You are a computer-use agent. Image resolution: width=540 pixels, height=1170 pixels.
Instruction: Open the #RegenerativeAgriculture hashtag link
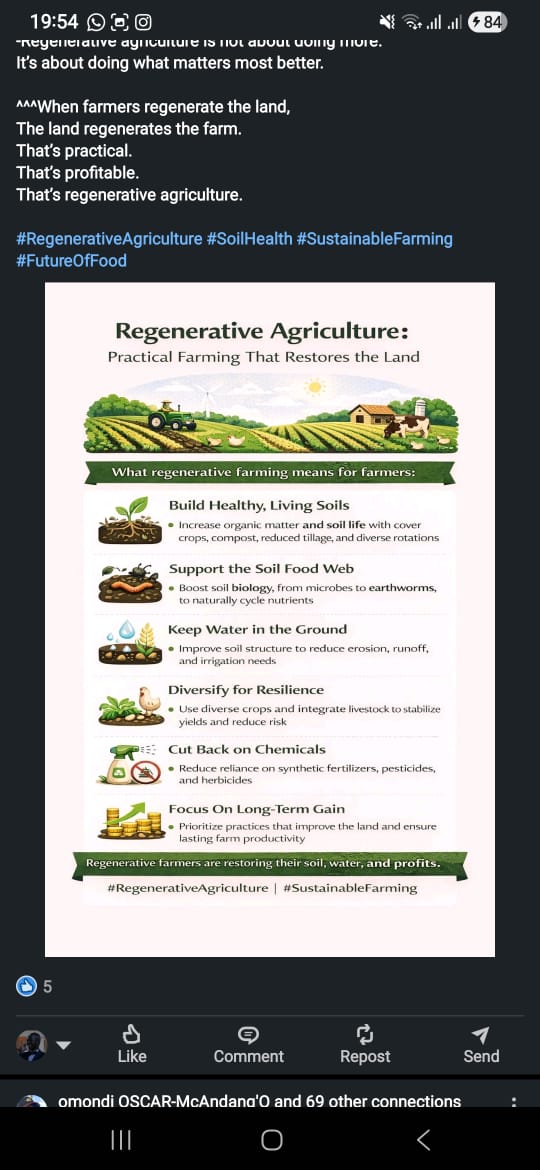click(x=109, y=239)
